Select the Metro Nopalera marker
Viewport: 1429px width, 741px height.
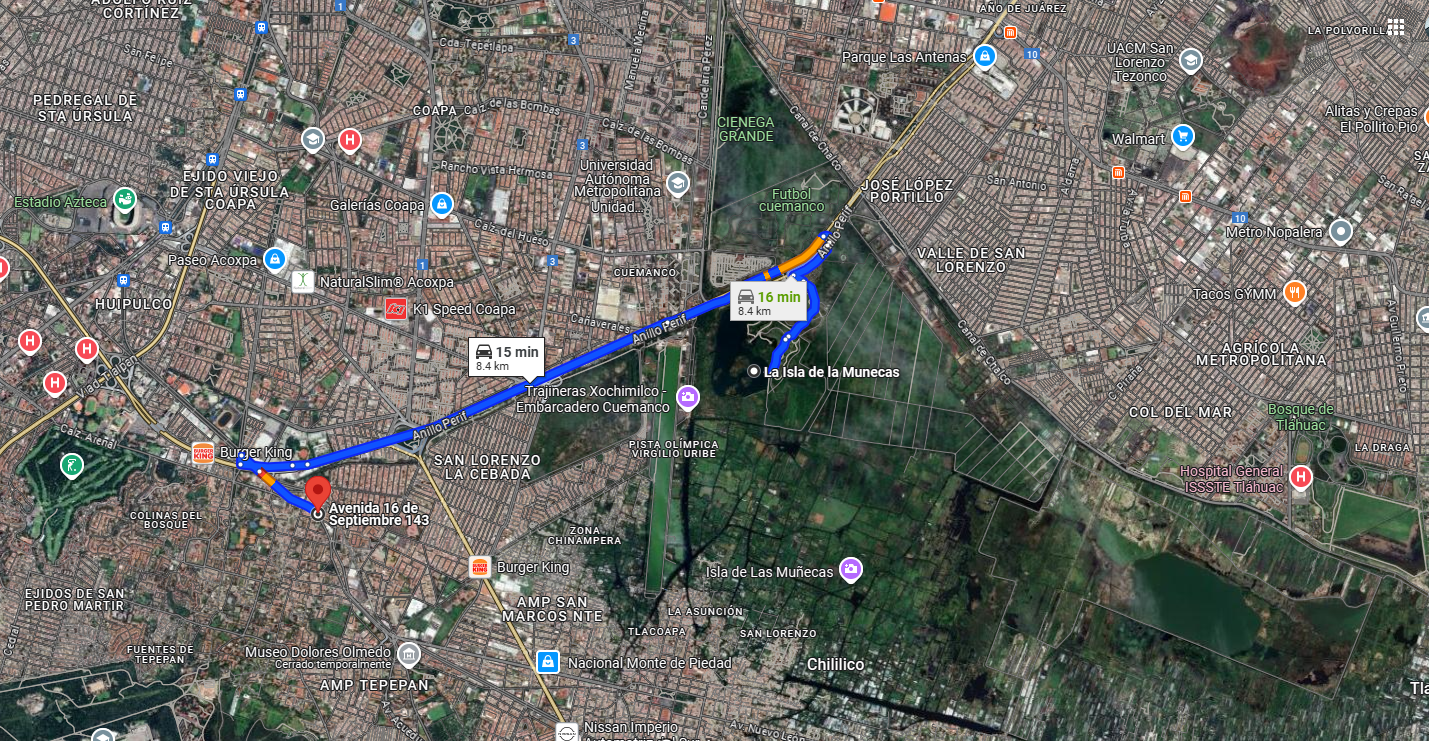(x=1341, y=232)
